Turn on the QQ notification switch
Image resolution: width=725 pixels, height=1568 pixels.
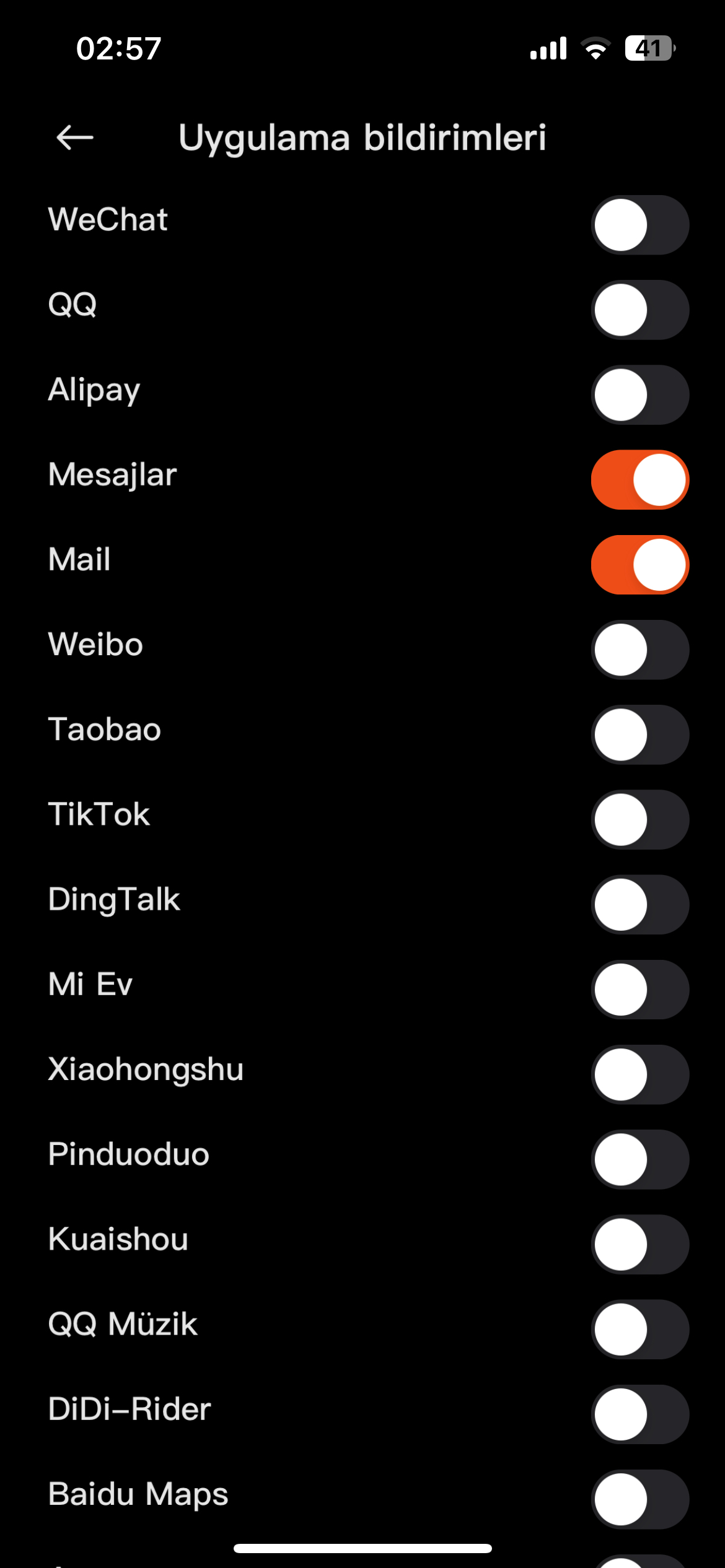point(640,310)
